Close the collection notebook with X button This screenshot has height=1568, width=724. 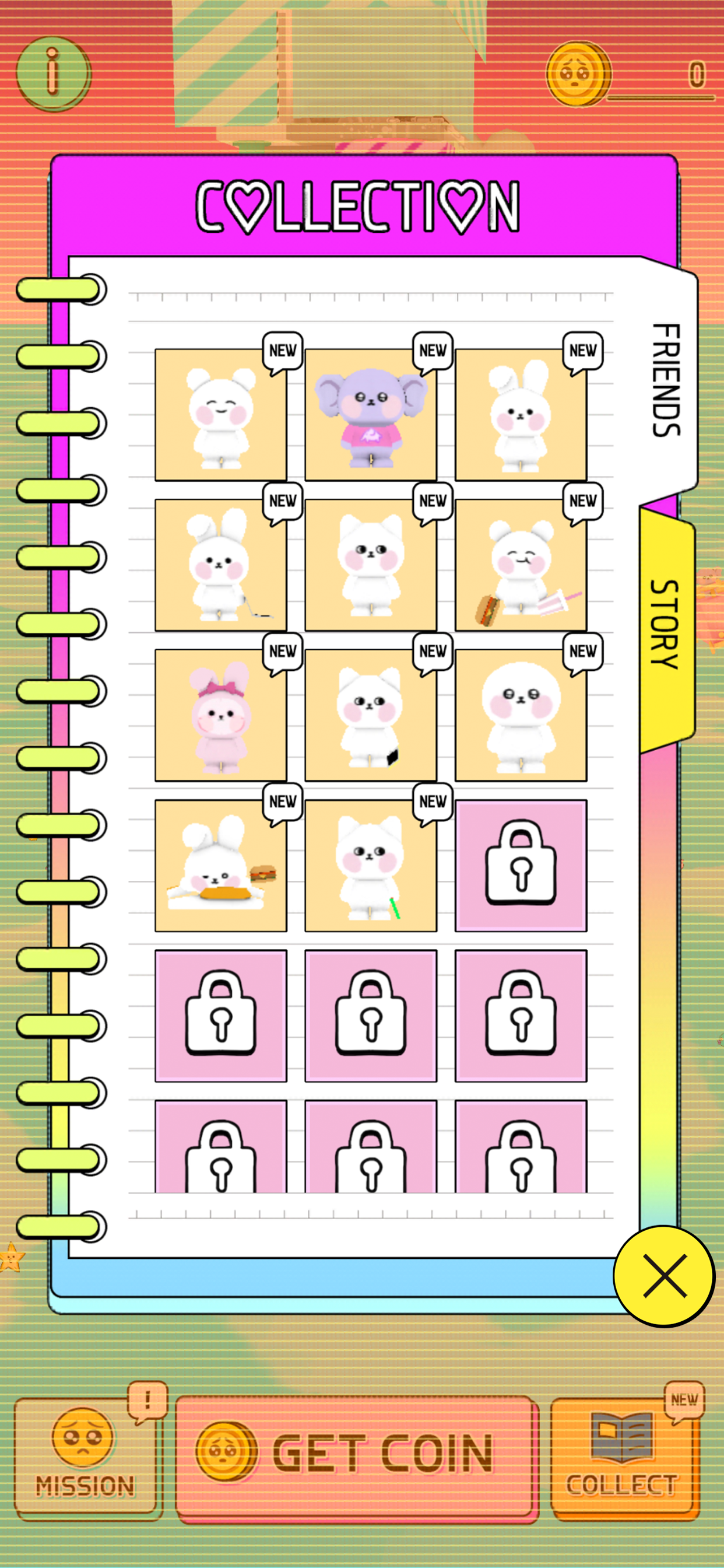(x=664, y=1275)
